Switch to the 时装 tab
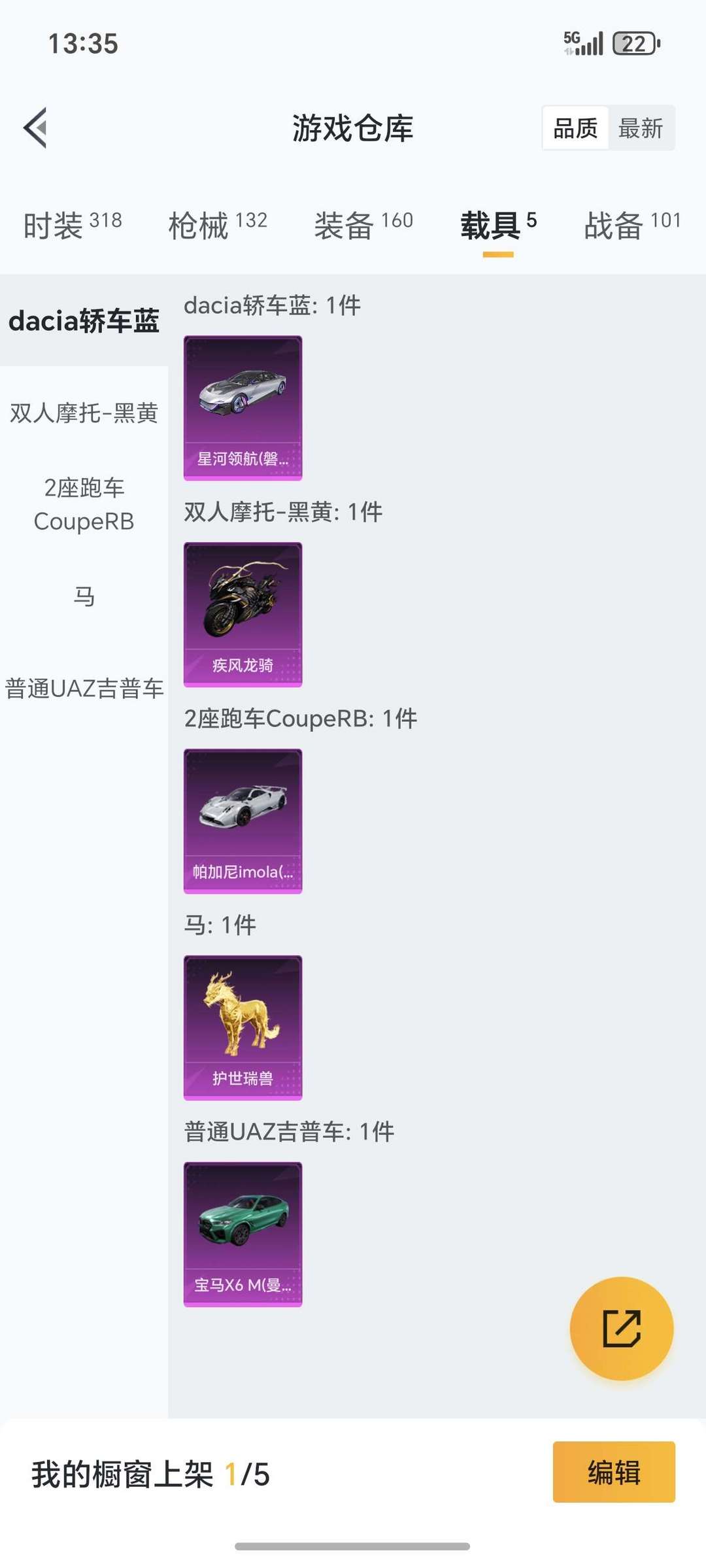This screenshot has width=706, height=1568. (72, 225)
